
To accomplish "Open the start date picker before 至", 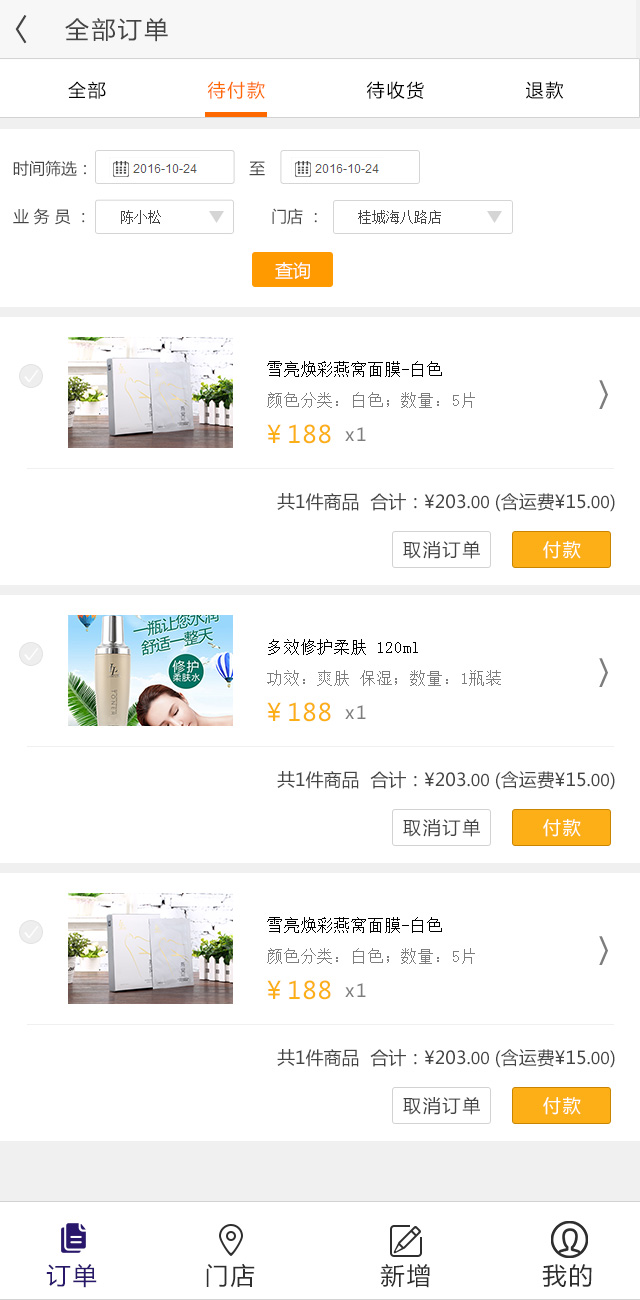I will pyautogui.click(x=165, y=168).
